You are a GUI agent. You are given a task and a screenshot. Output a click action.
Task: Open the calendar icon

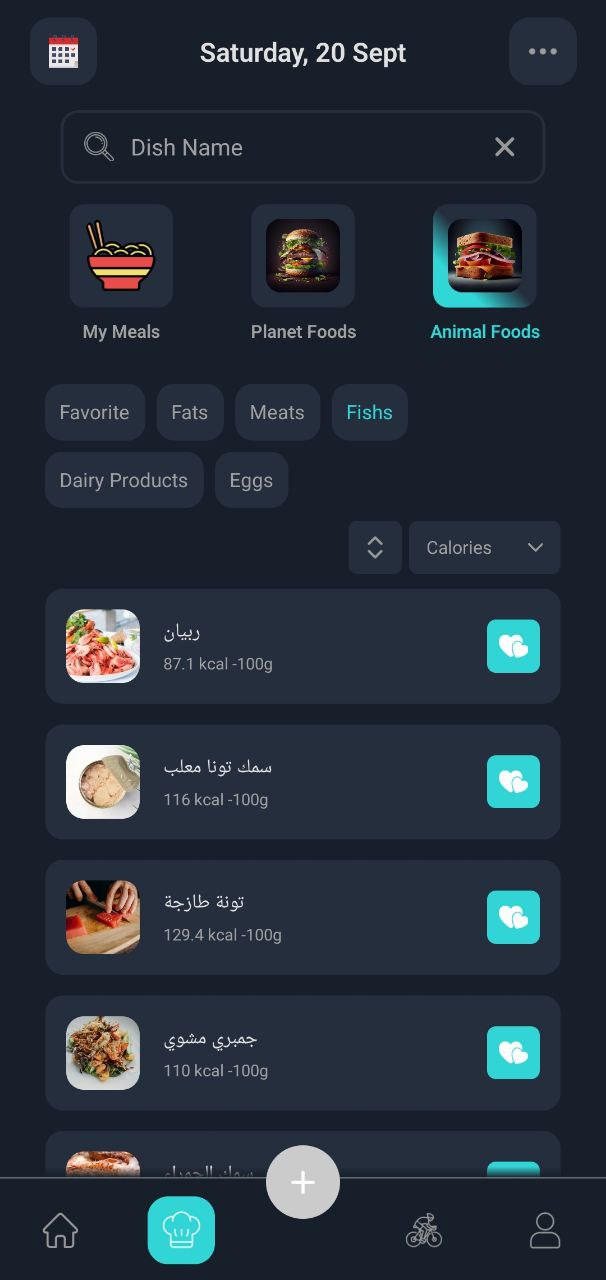pyautogui.click(x=63, y=52)
